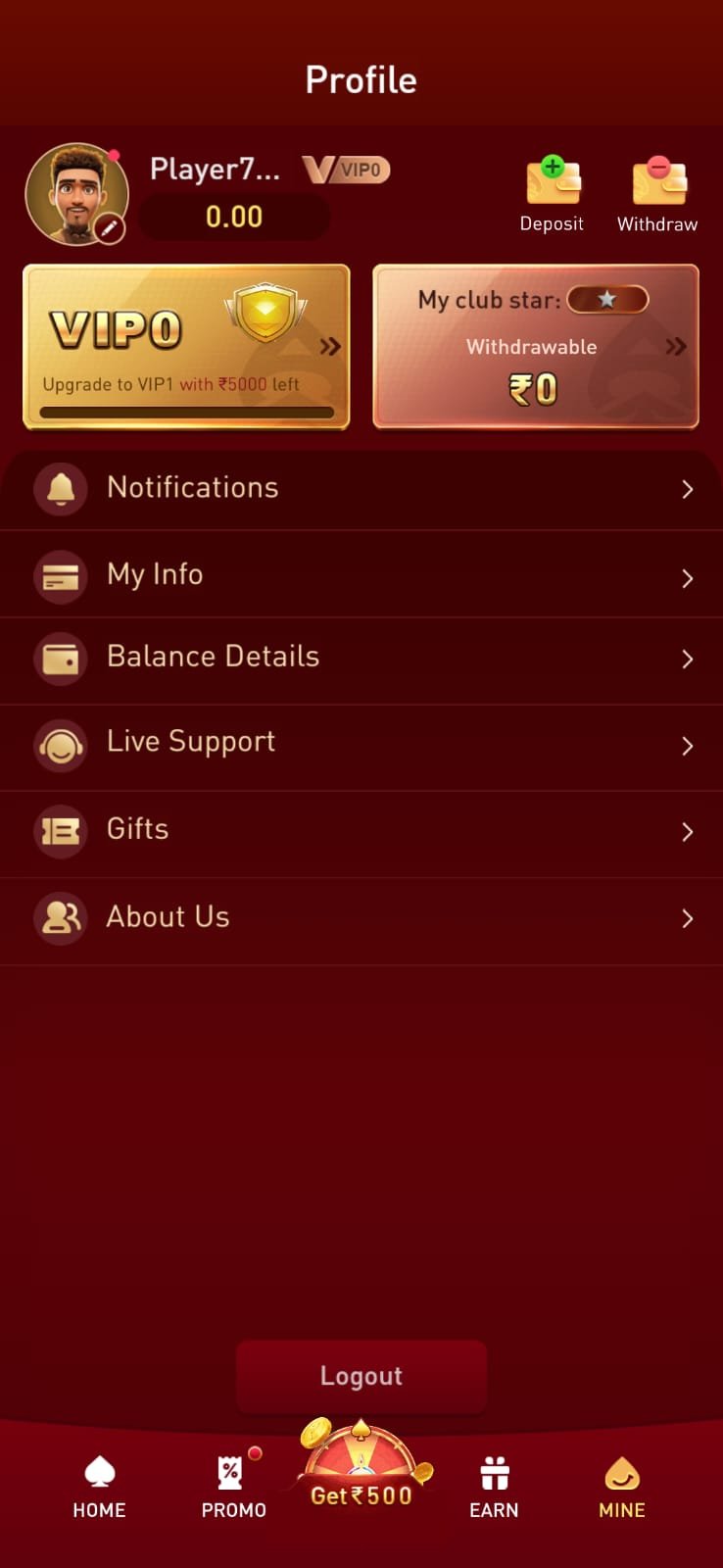The image size is (723, 1568).
Task: Switch to the Promo tab
Action: click(x=233, y=1487)
